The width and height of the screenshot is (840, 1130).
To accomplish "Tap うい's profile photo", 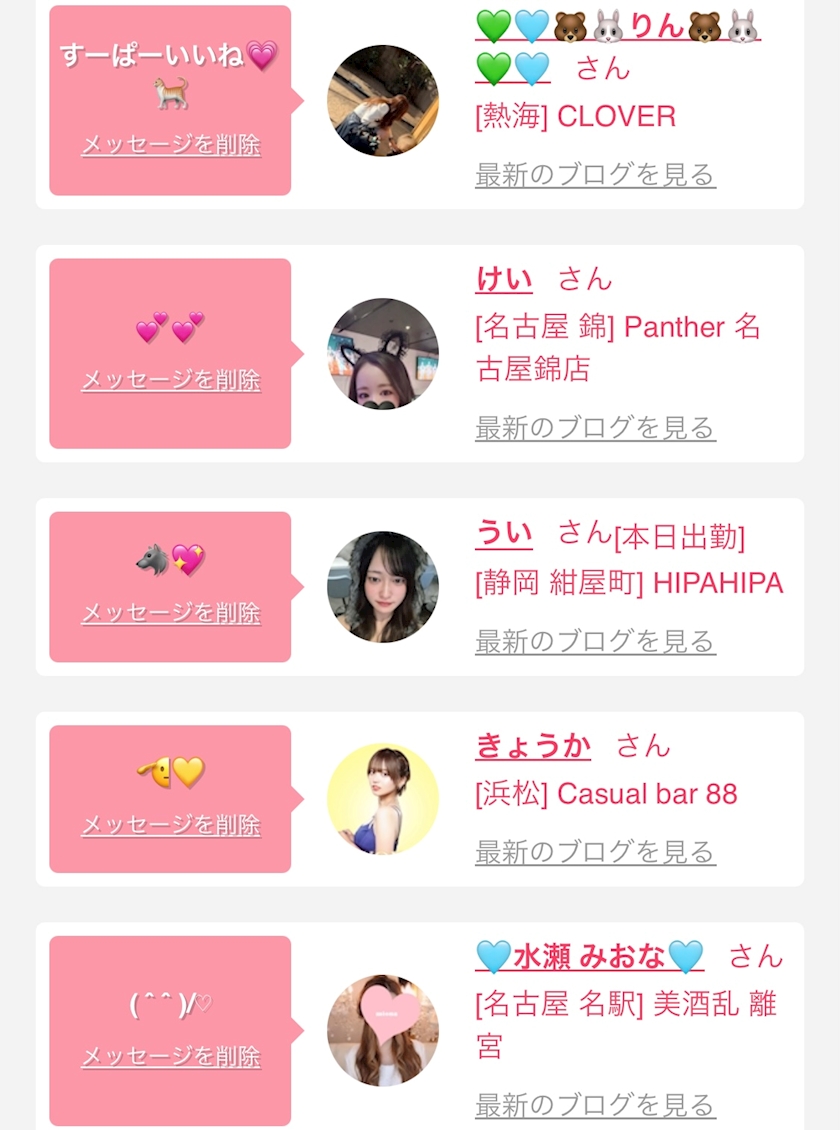I will 383,587.
